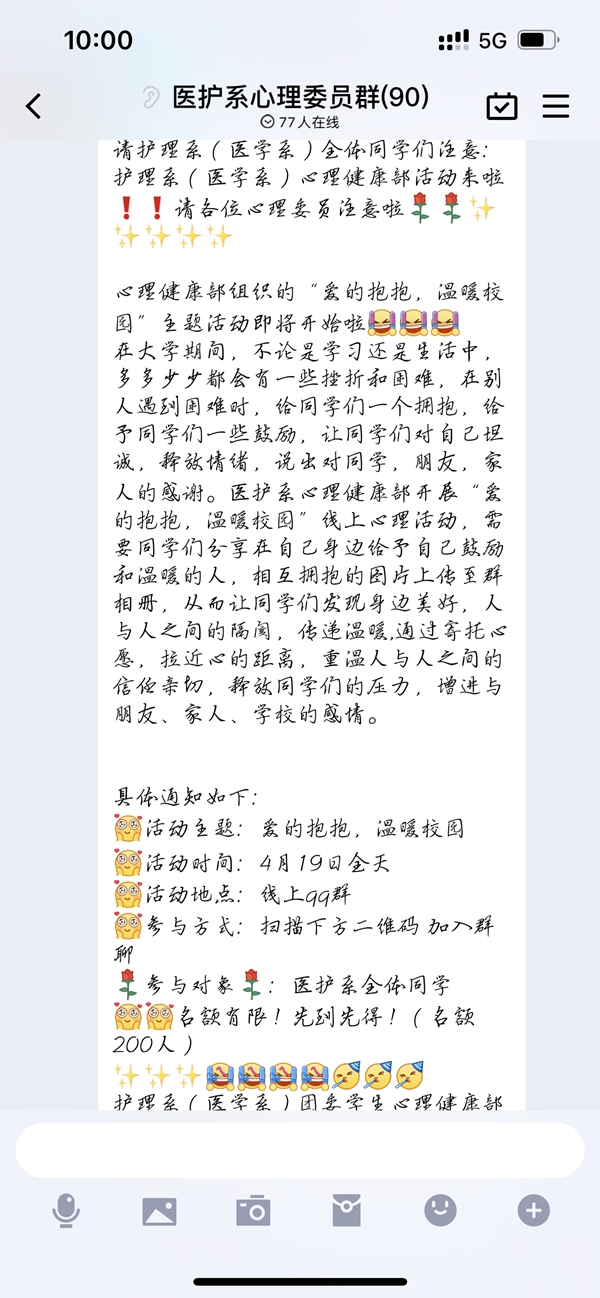Go back from the group chat
Image resolution: width=600 pixels, height=1298 pixels.
(34, 106)
